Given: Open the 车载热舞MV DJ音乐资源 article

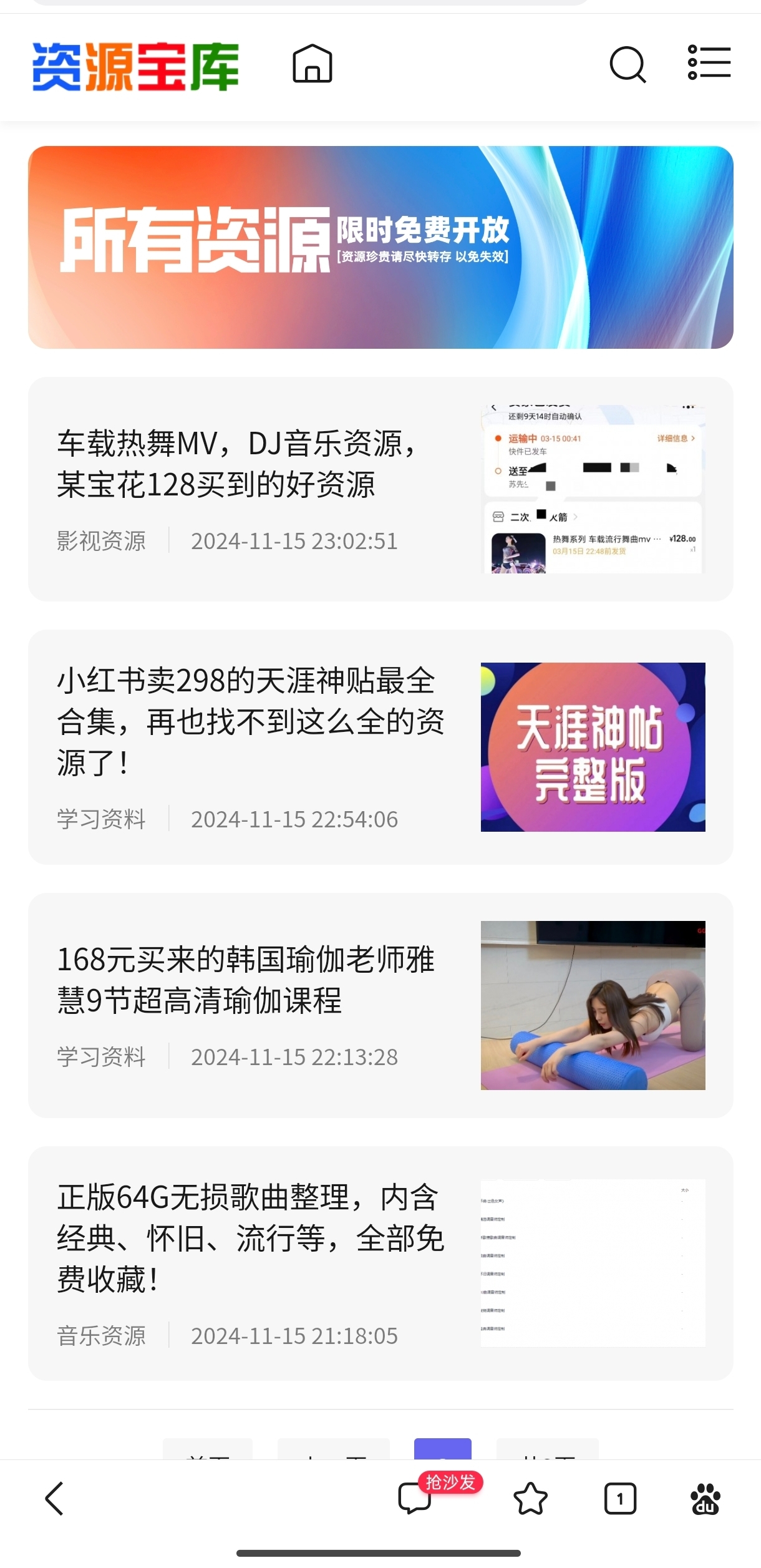Looking at the screenshot, I should 237,464.
